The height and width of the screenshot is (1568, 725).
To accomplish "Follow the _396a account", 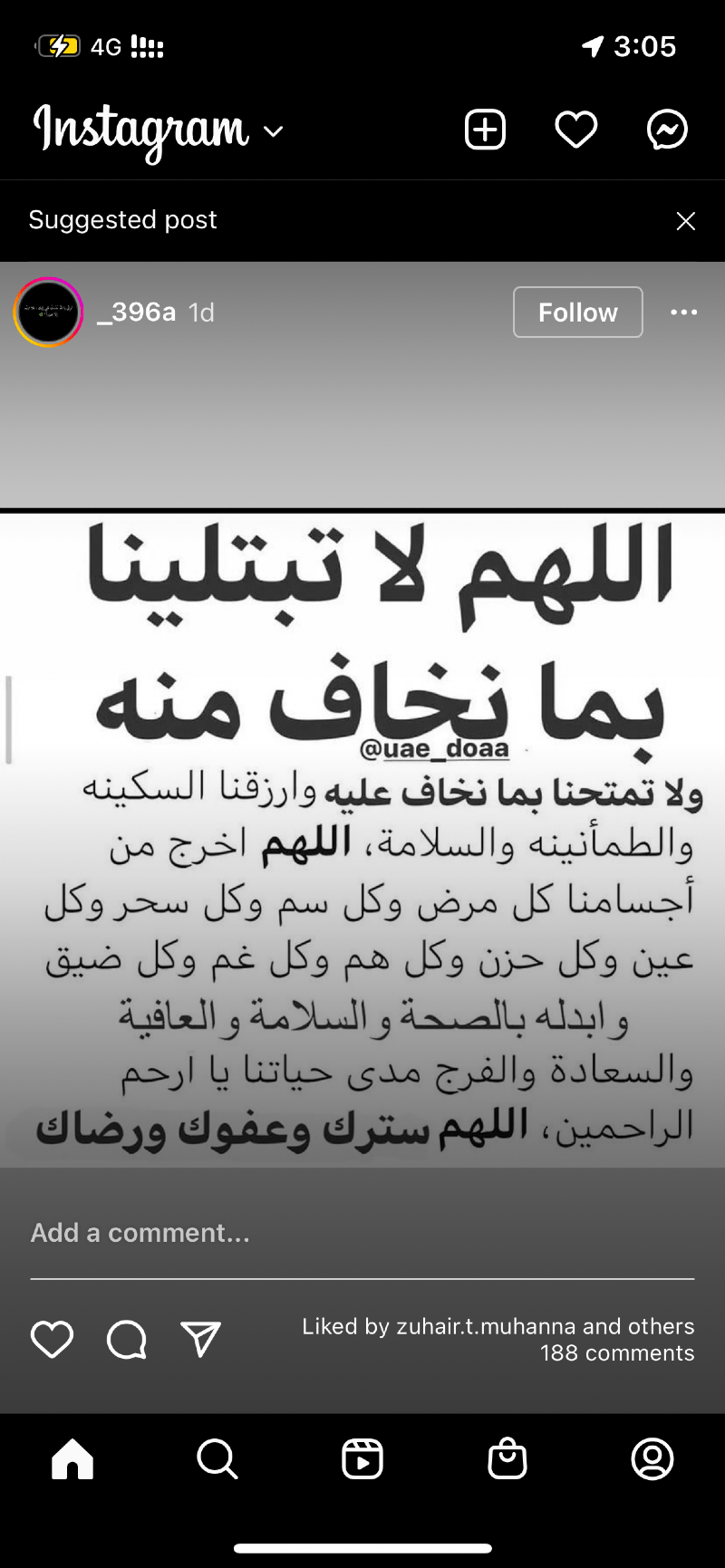I will 578,313.
